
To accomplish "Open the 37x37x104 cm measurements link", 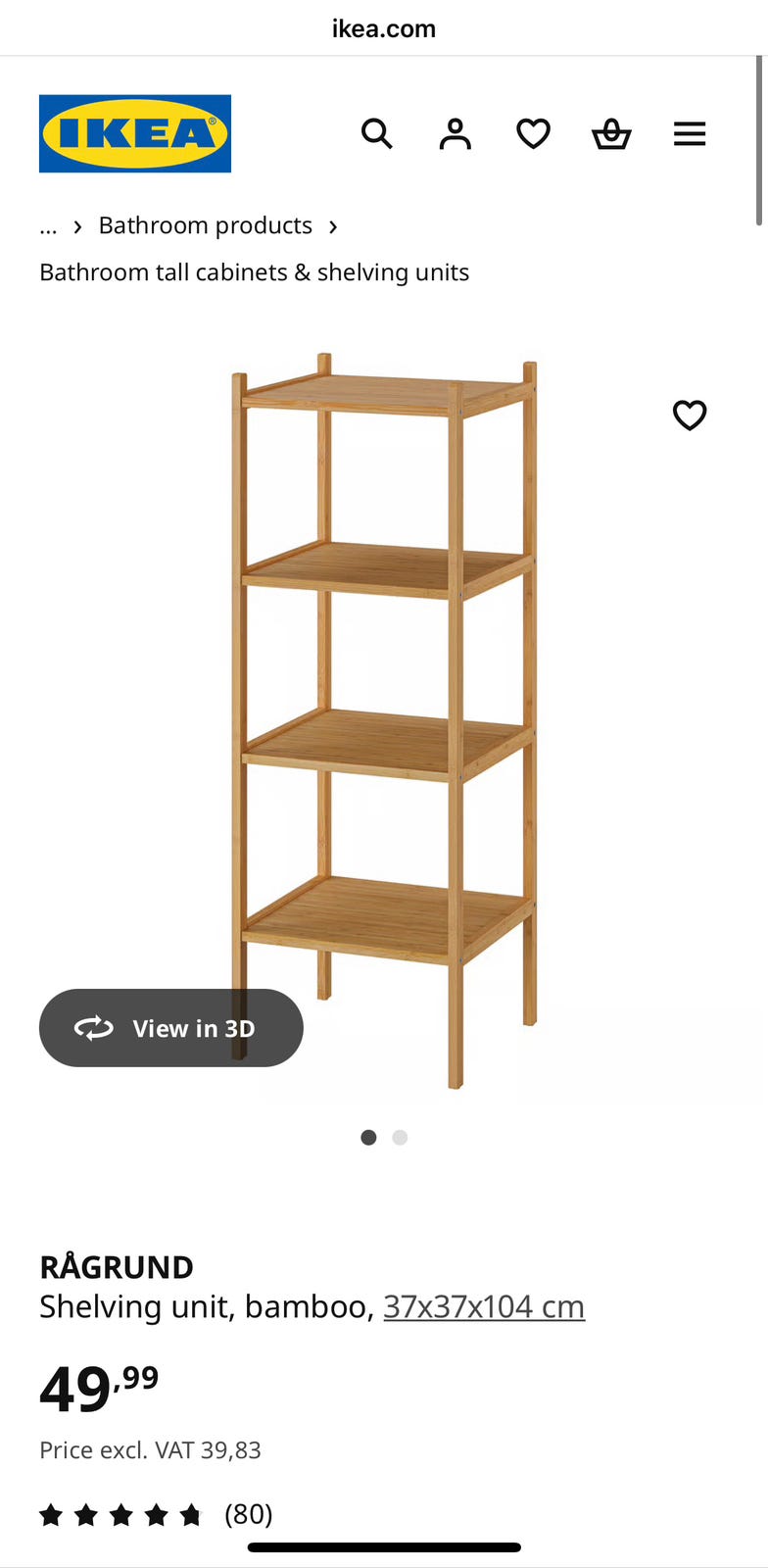I will pyautogui.click(x=484, y=1307).
